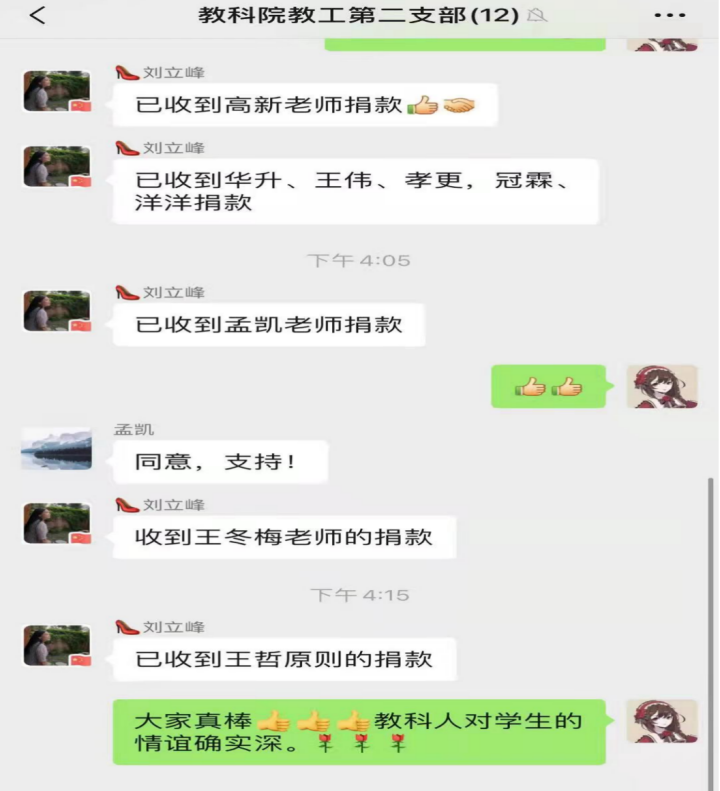Open the group chat options menu
Image resolution: width=720 pixels, height=791 pixels.
tap(669, 16)
